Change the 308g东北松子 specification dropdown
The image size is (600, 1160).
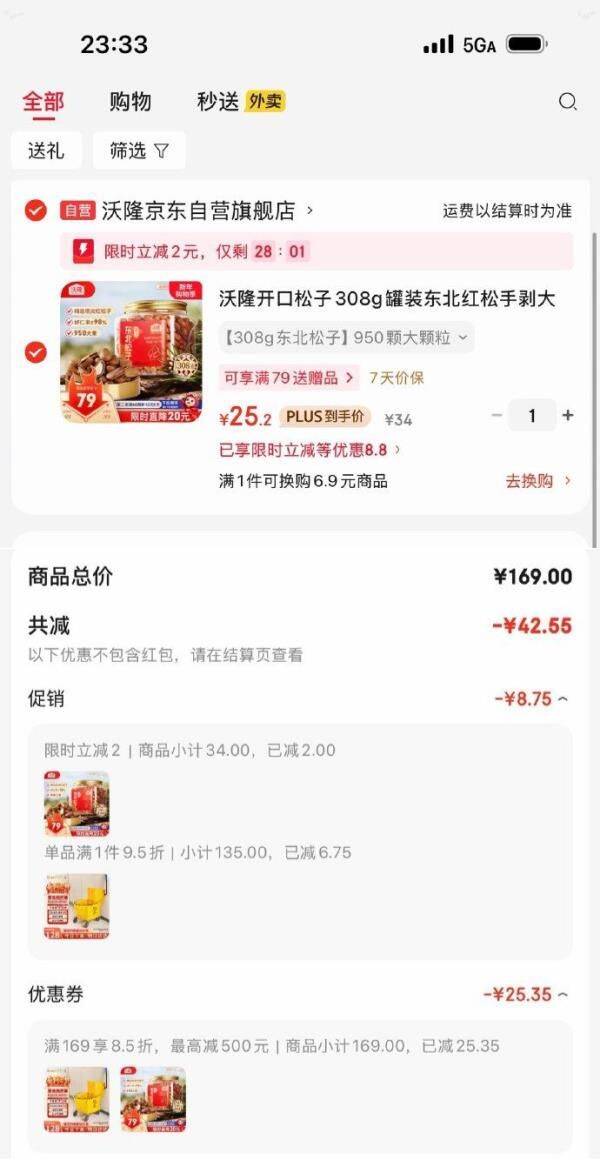pyautogui.click(x=346, y=338)
